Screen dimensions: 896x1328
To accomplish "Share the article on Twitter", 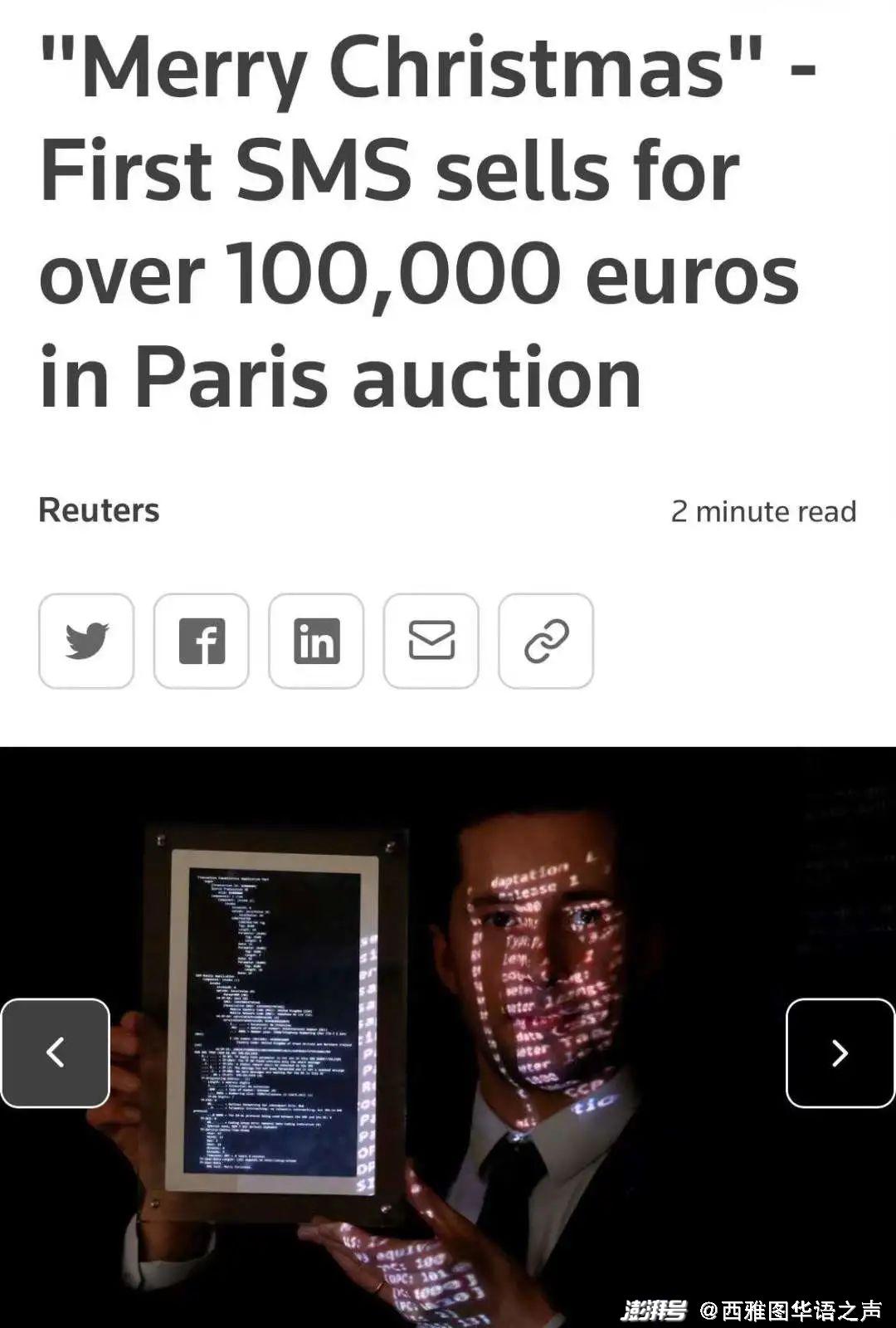I will 86,641.
